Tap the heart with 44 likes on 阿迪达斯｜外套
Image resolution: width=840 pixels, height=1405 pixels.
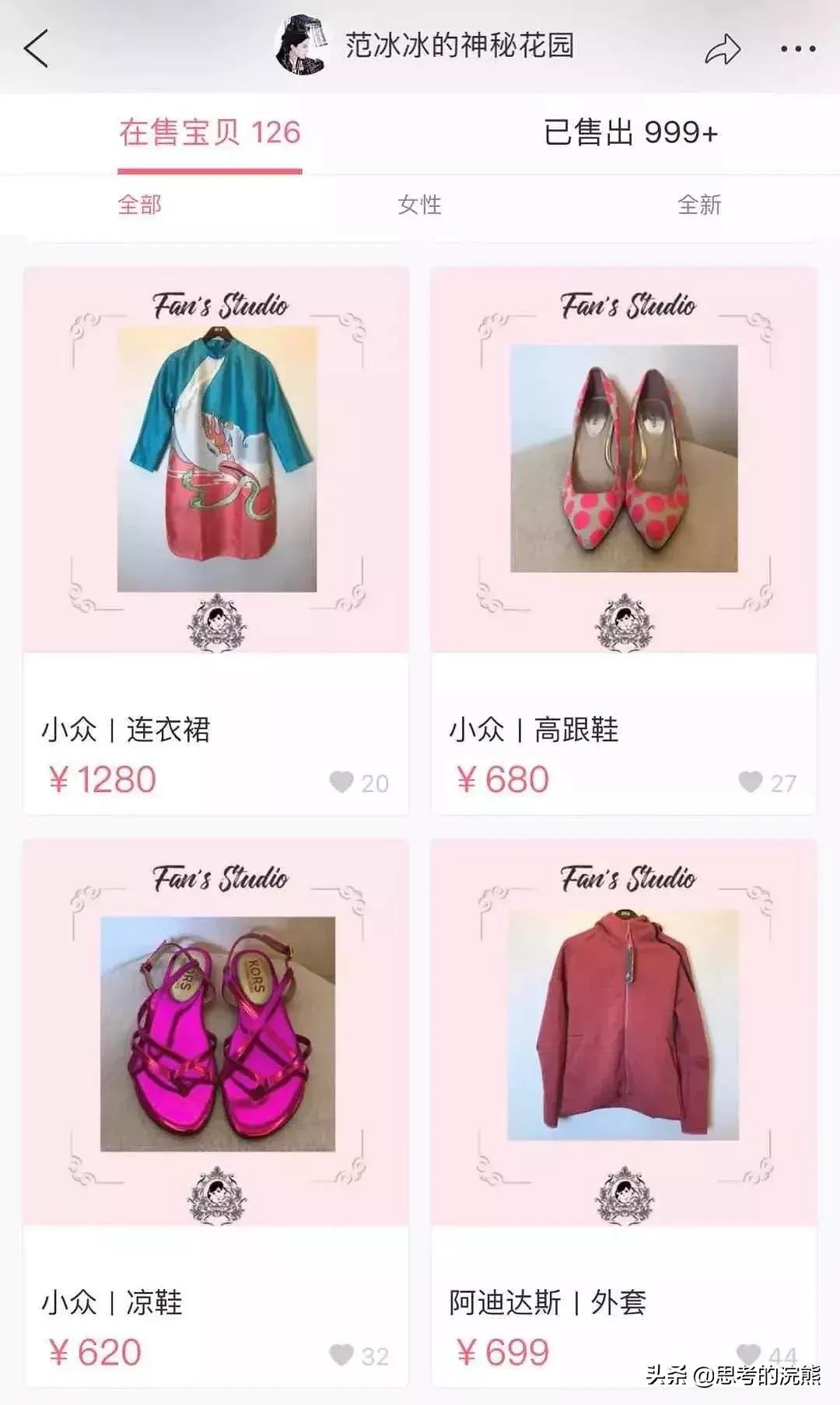[749, 1352]
